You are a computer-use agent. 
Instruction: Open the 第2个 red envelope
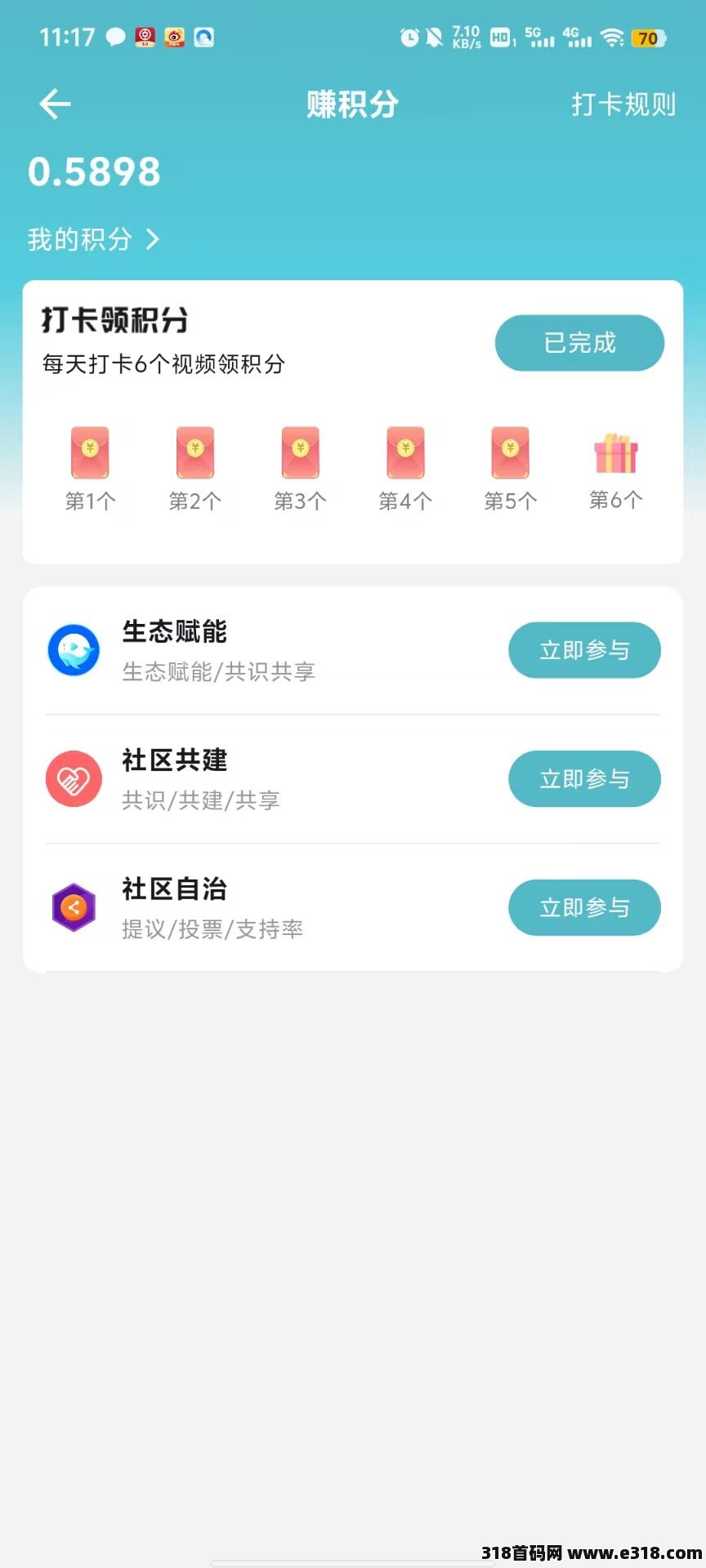[x=194, y=452]
